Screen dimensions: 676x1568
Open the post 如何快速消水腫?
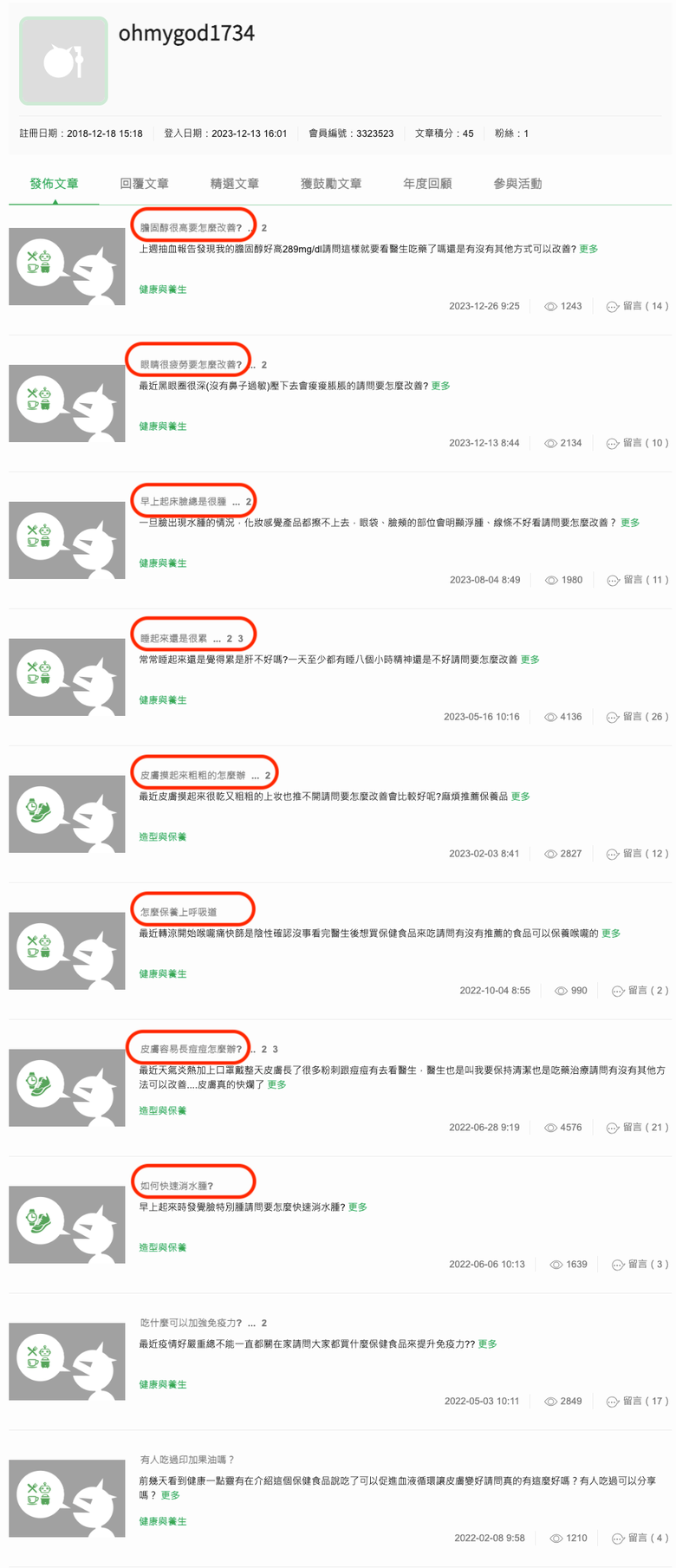(x=177, y=1187)
